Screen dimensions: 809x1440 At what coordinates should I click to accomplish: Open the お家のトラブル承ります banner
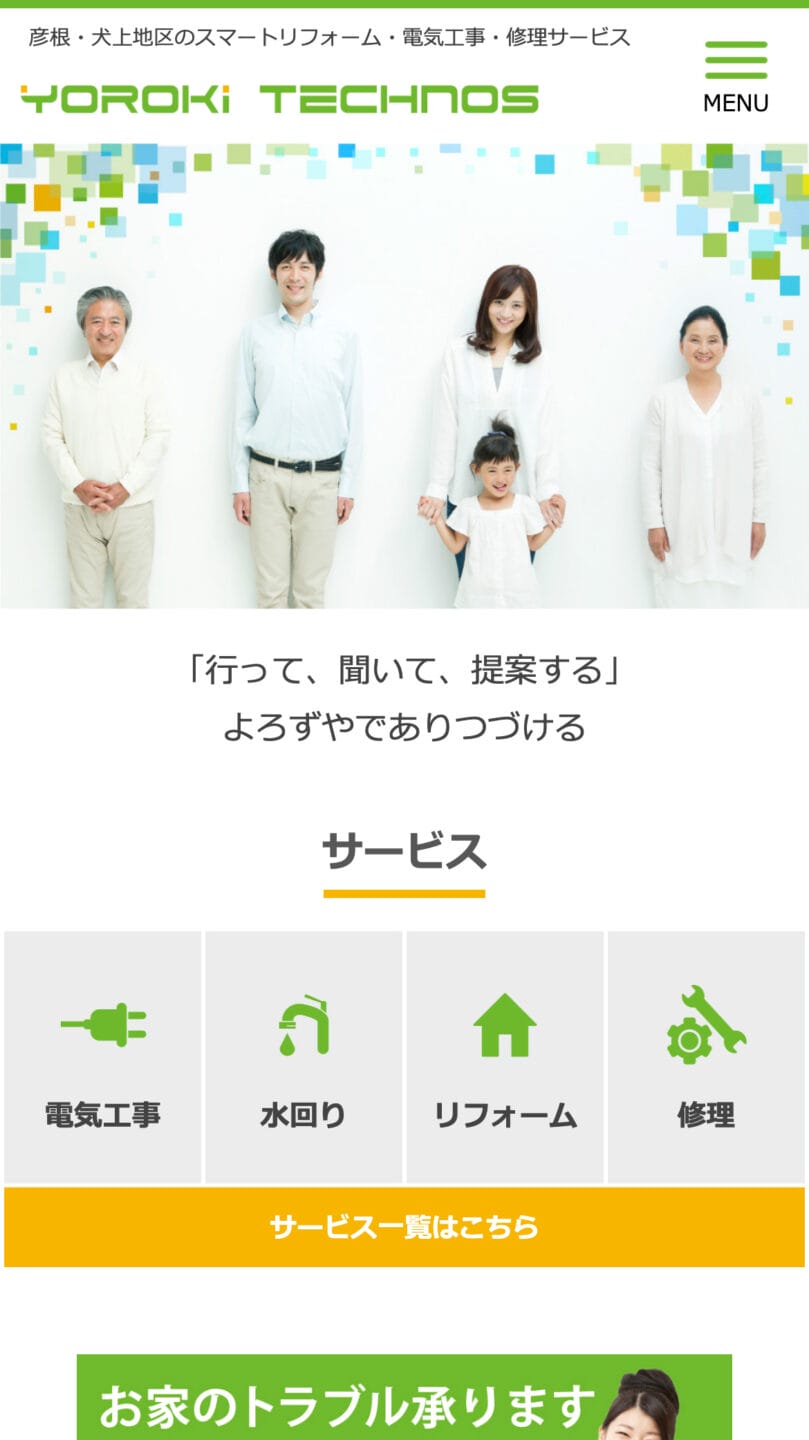tap(404, 1398)
